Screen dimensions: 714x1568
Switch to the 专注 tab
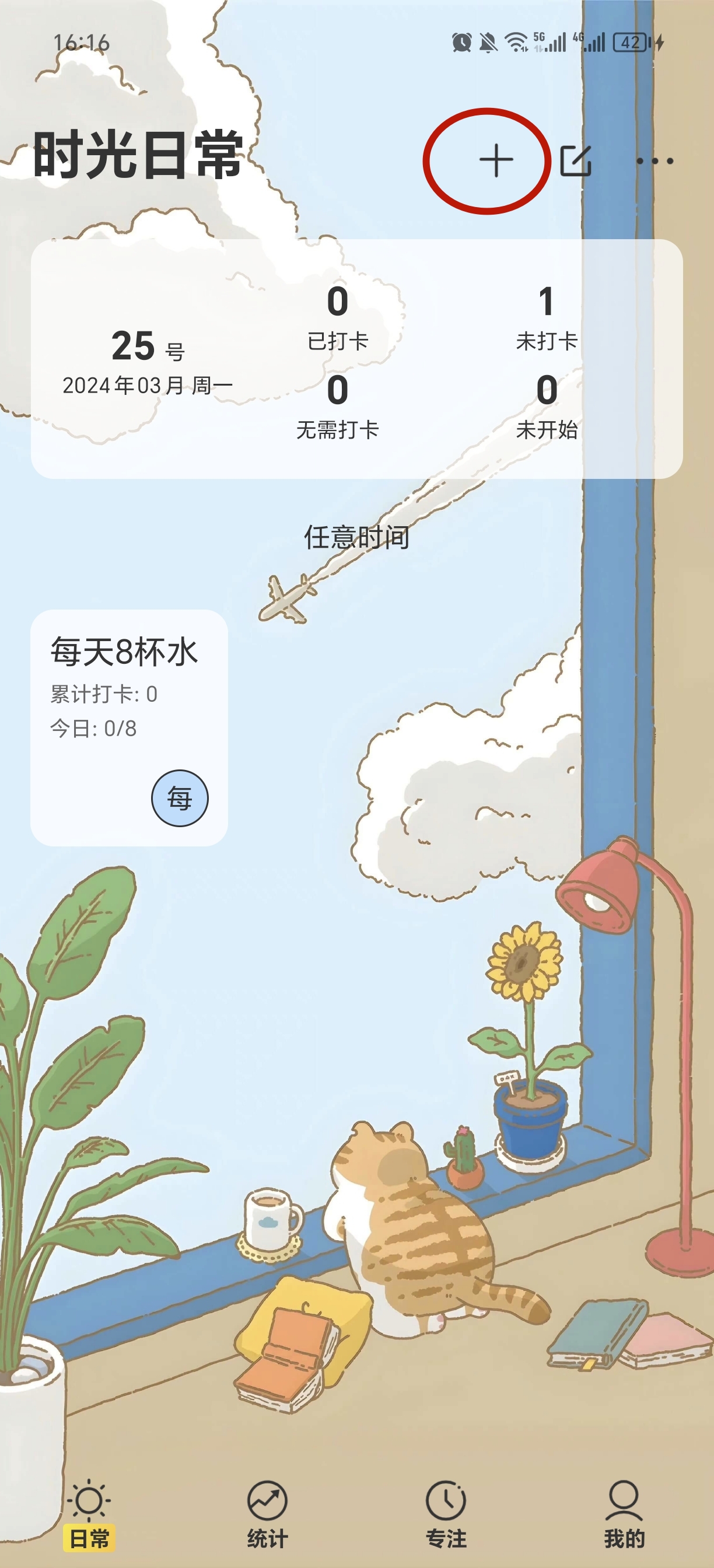[x=446, y=1514]
